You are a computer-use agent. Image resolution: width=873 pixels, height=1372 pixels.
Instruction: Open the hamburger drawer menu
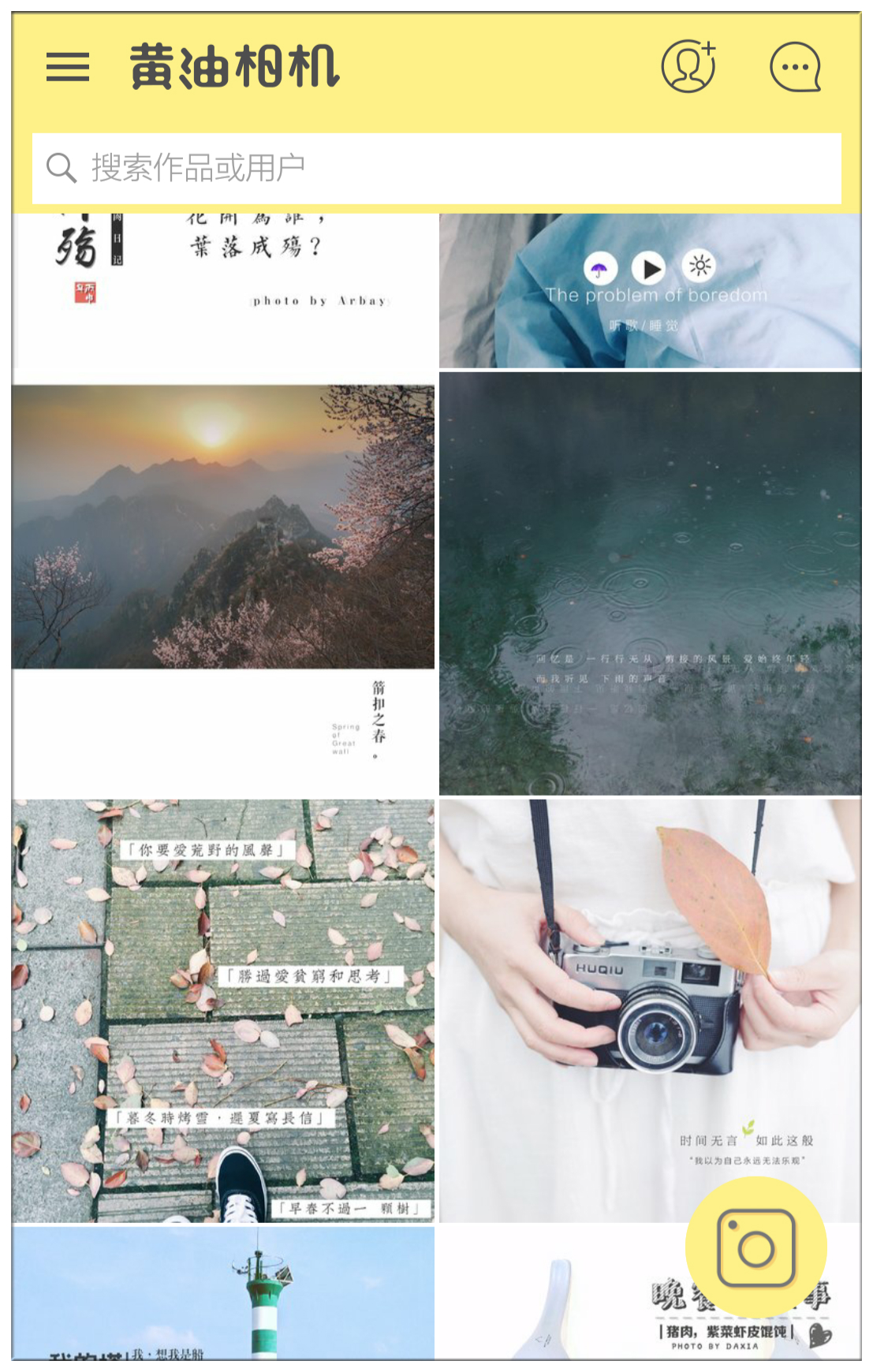(x=68, y=68)
